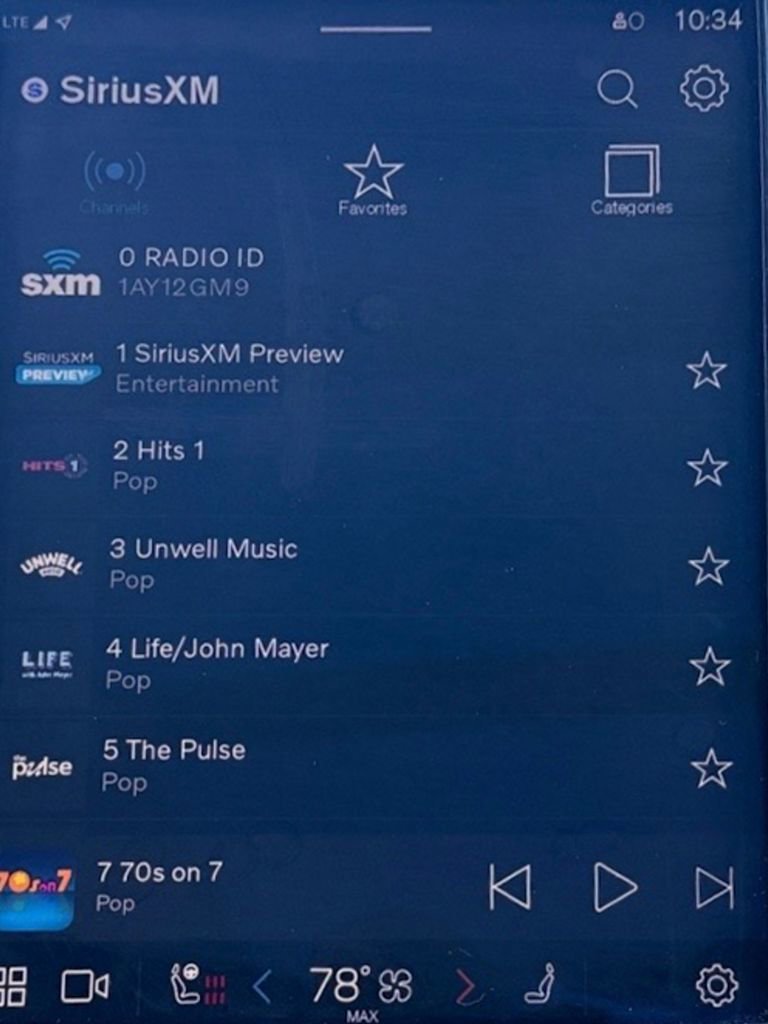Favorite the Life/John Mayer channel

click(x=710, y=666)
